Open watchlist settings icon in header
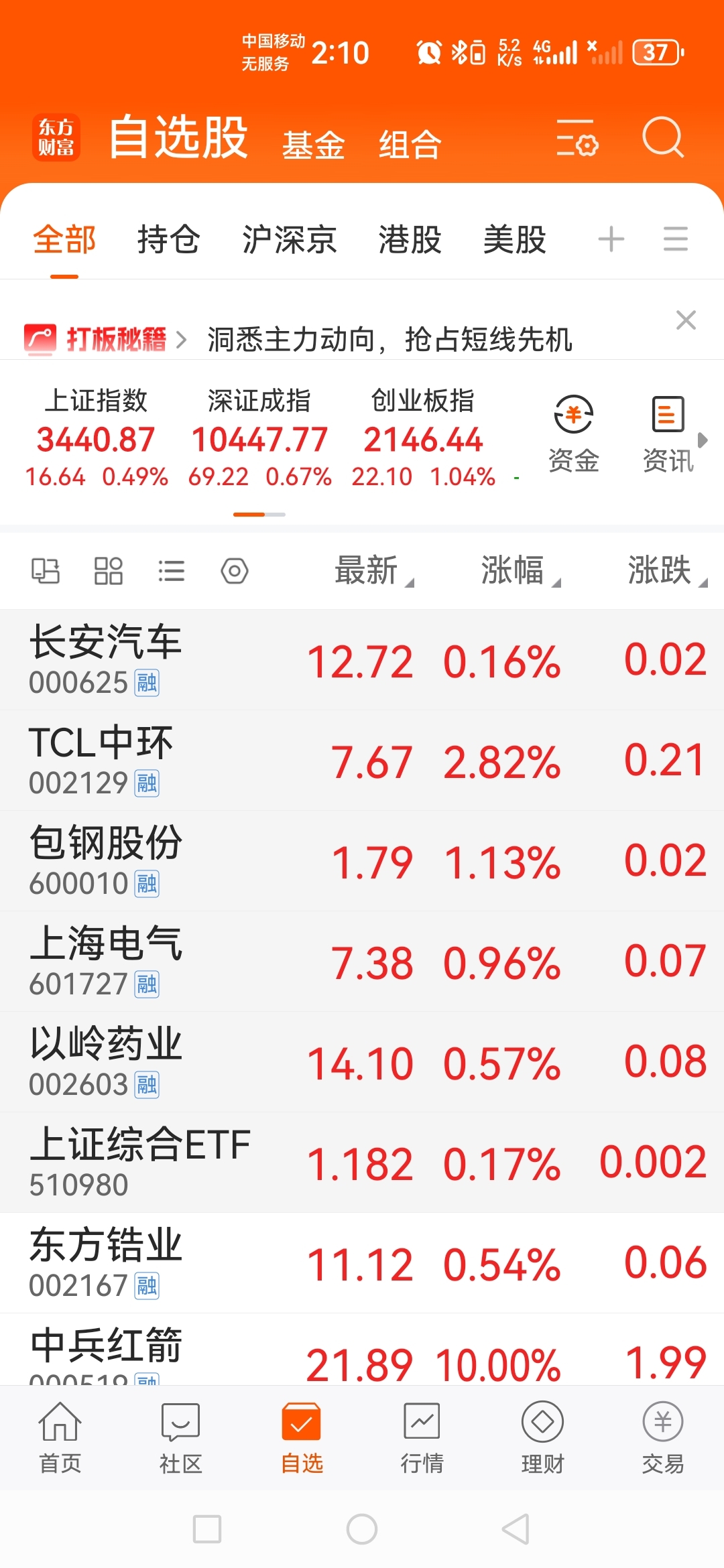This screenshot has width=724, height=1568. tap(577, 138)
